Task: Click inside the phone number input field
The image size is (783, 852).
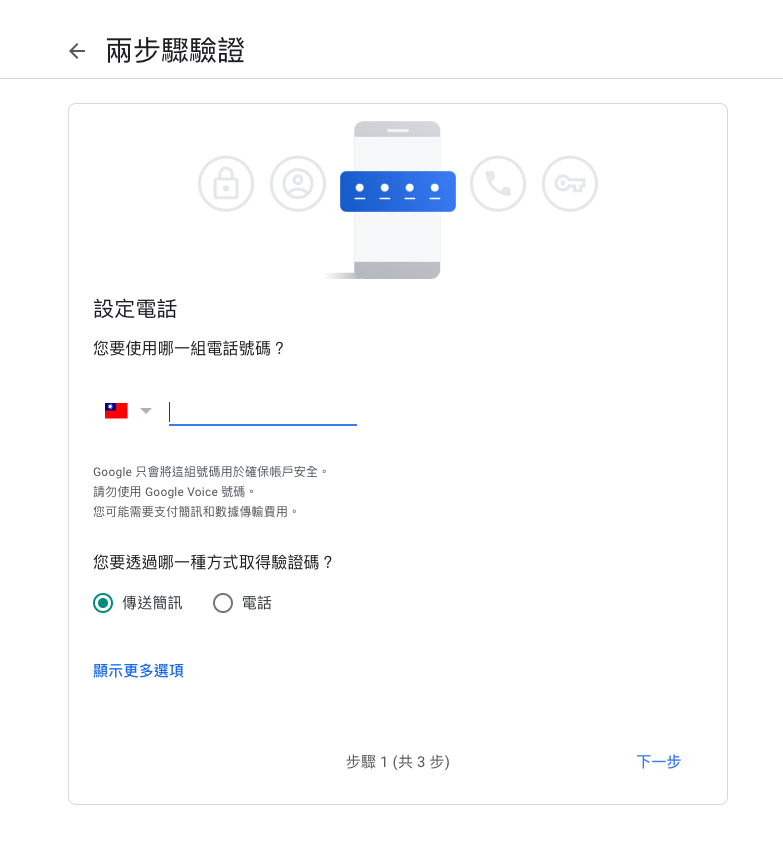Action: pyautogui.click(x=262, y=411)
